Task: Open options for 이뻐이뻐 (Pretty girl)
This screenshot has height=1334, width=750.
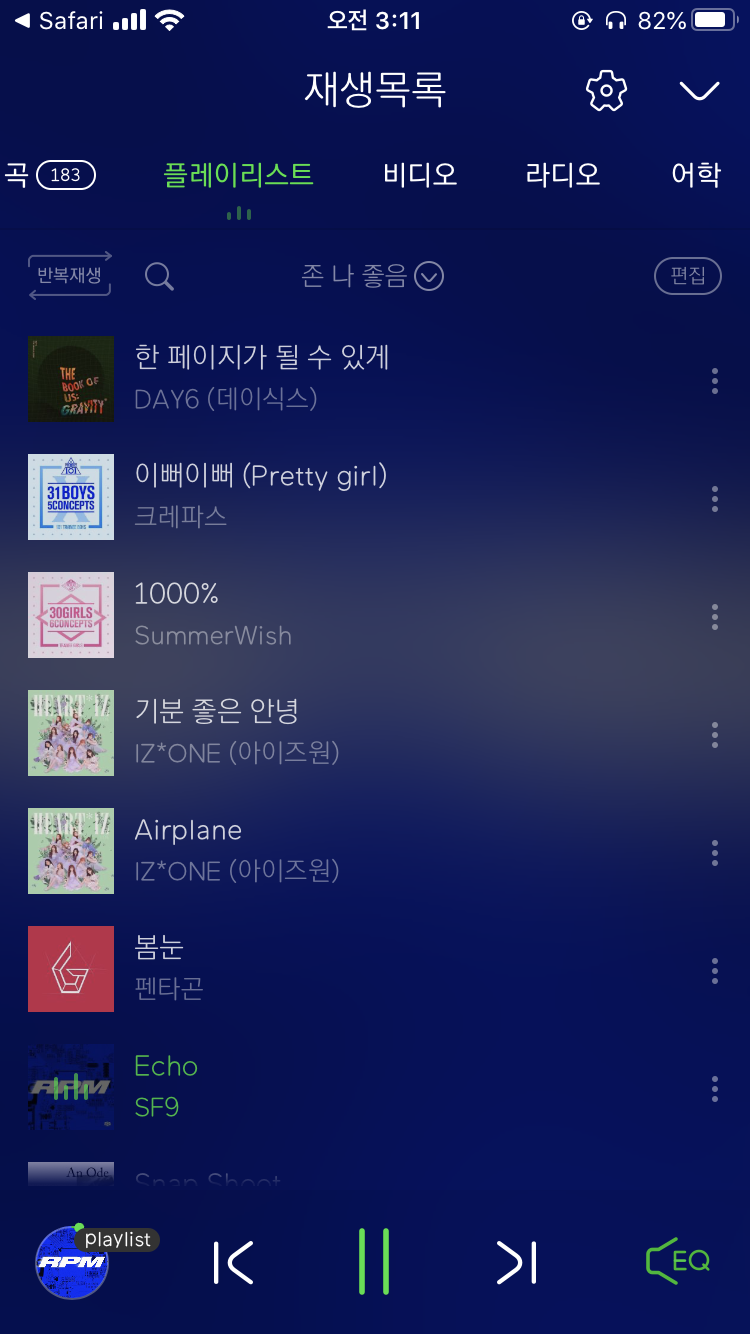Action: coord(714,498)
